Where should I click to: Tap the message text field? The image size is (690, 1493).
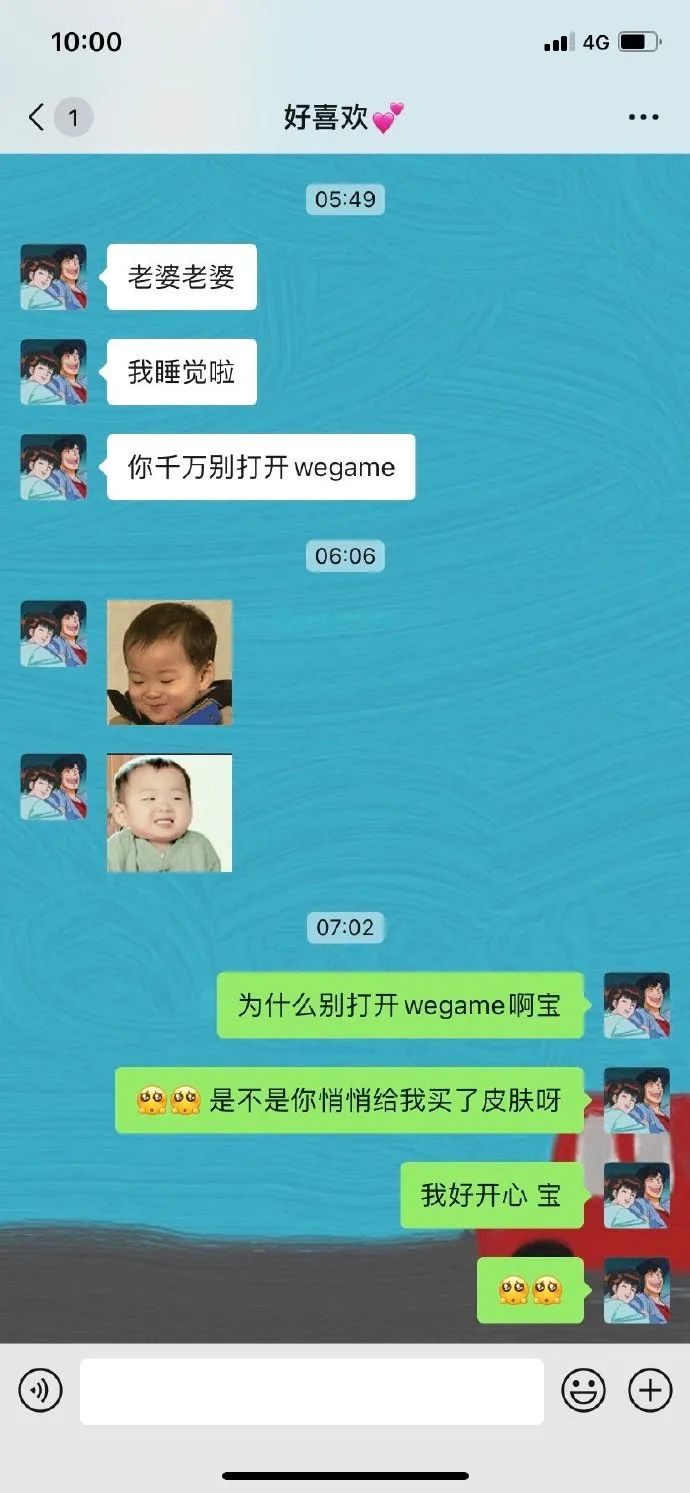click(311, 1390)
